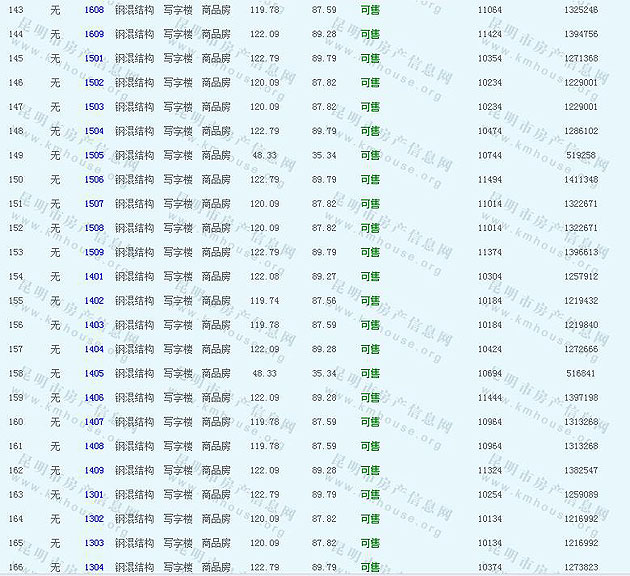Viewport: 630px width, 576px height.
Task: Open room 1609 details link
Action: pos(94,34)
